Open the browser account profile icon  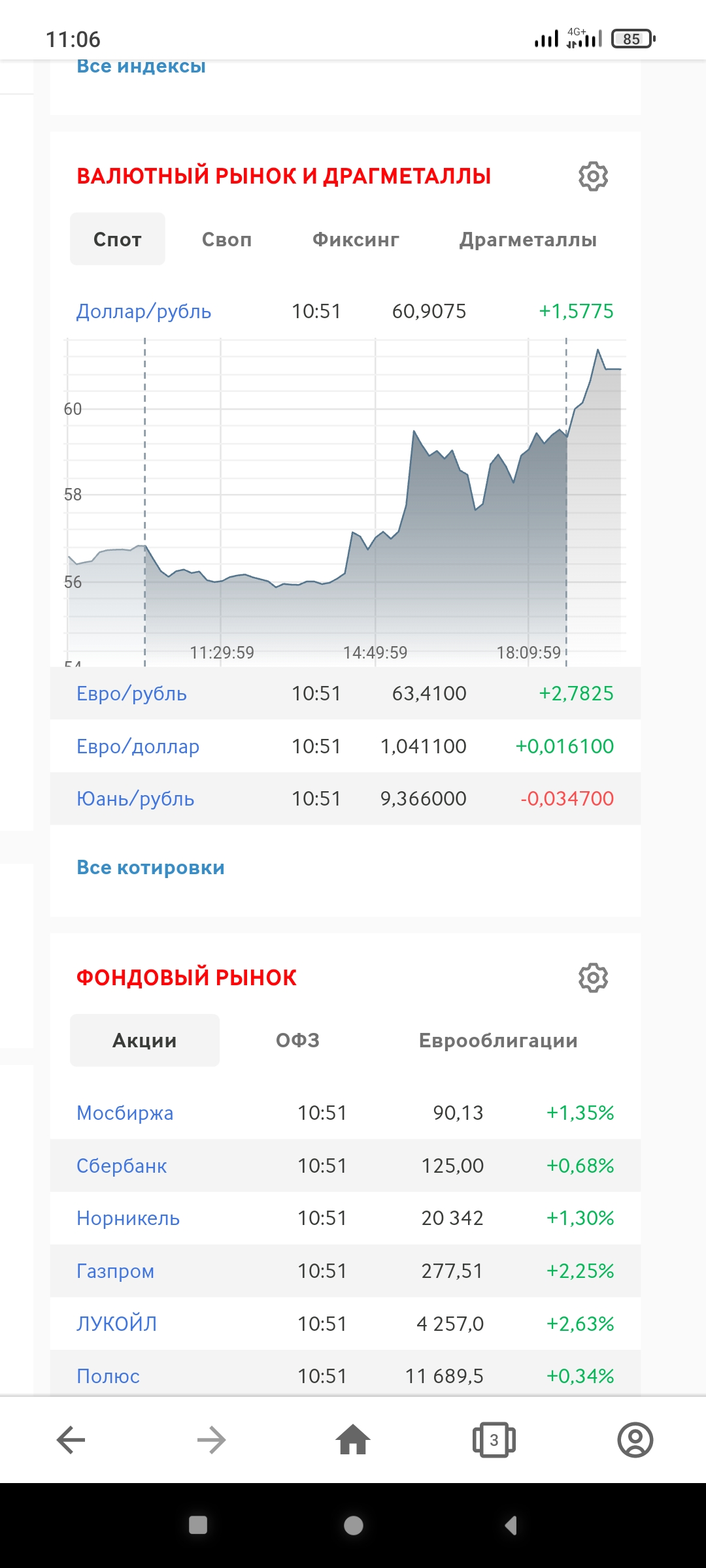point(635,1440)
